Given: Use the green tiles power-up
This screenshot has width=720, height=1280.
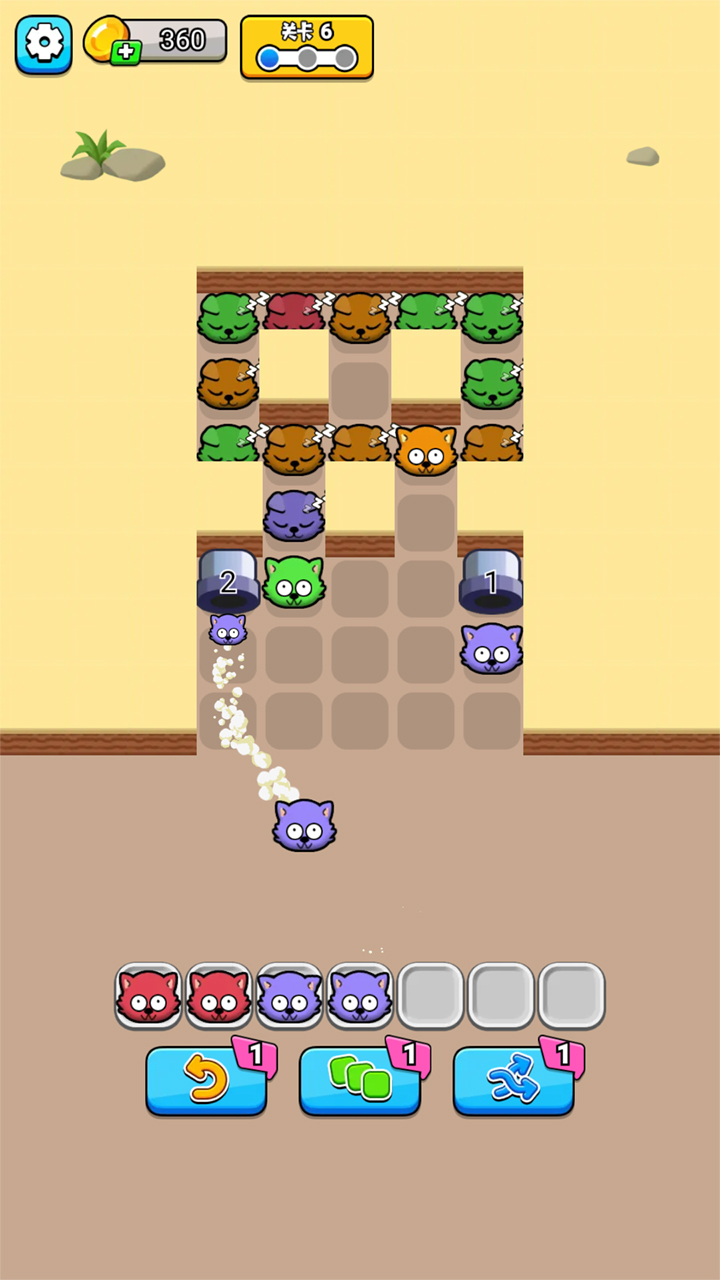Looking at the screenshot, I should point(359,1081).
